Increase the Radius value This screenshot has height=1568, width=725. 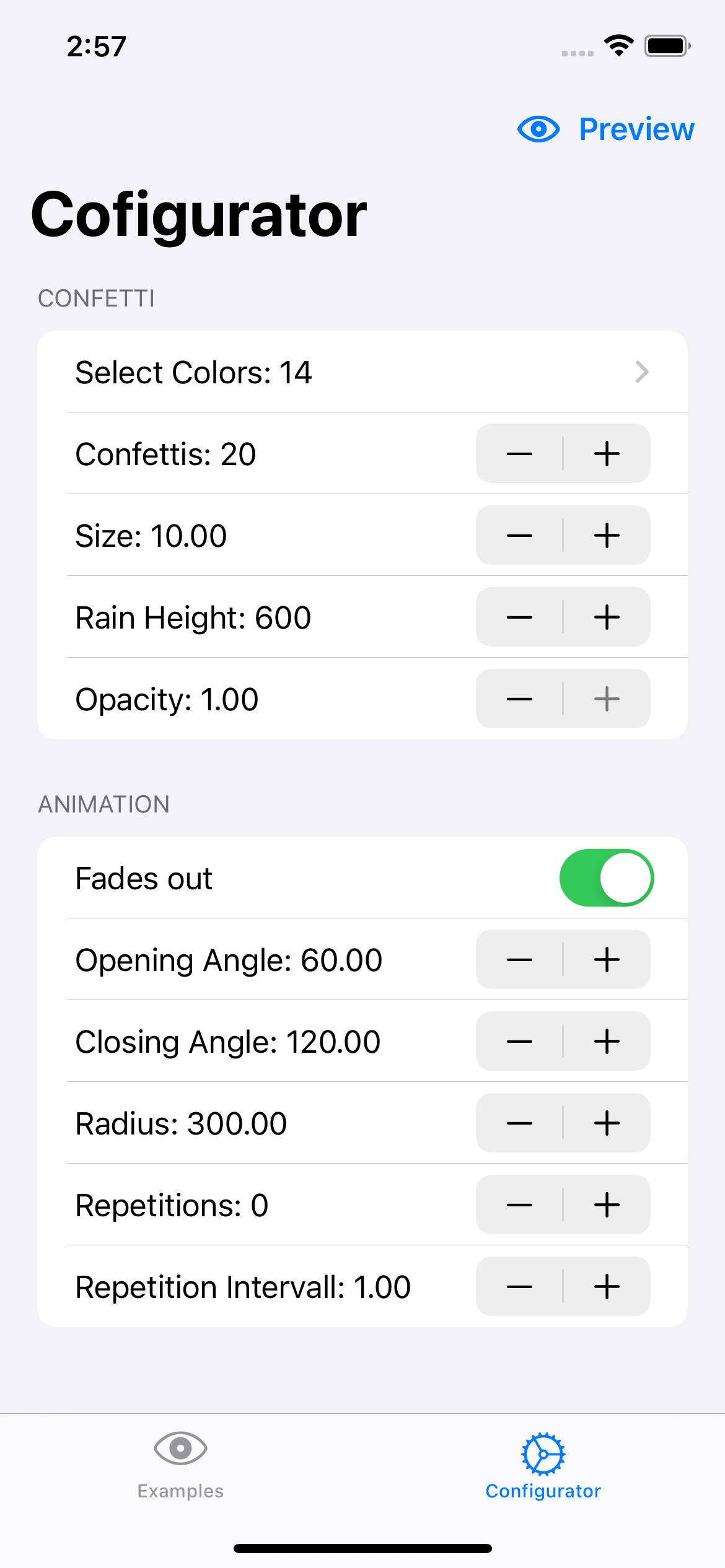(x=607, y=1123)
